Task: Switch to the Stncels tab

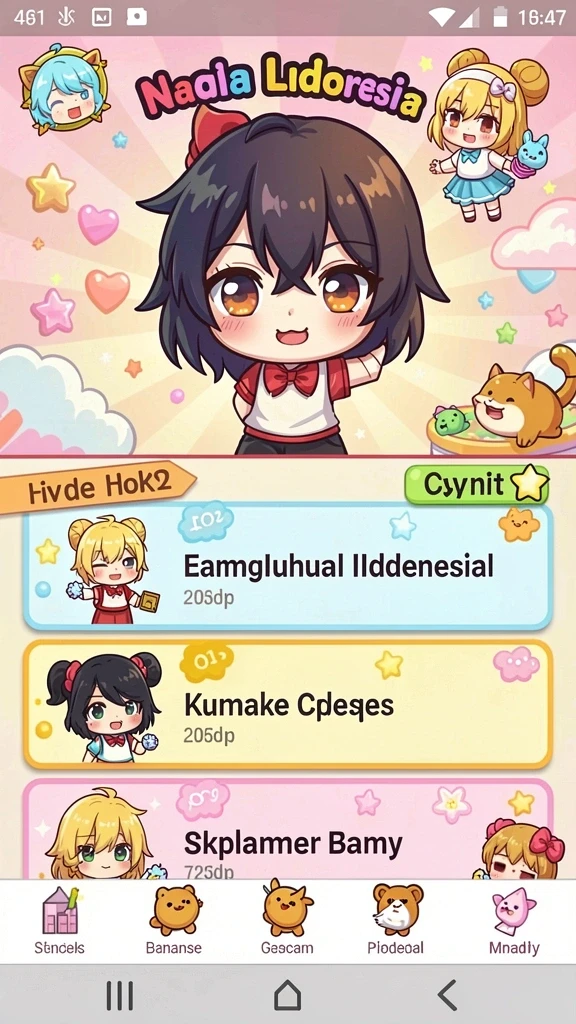Action: click(x=59, y=920)
